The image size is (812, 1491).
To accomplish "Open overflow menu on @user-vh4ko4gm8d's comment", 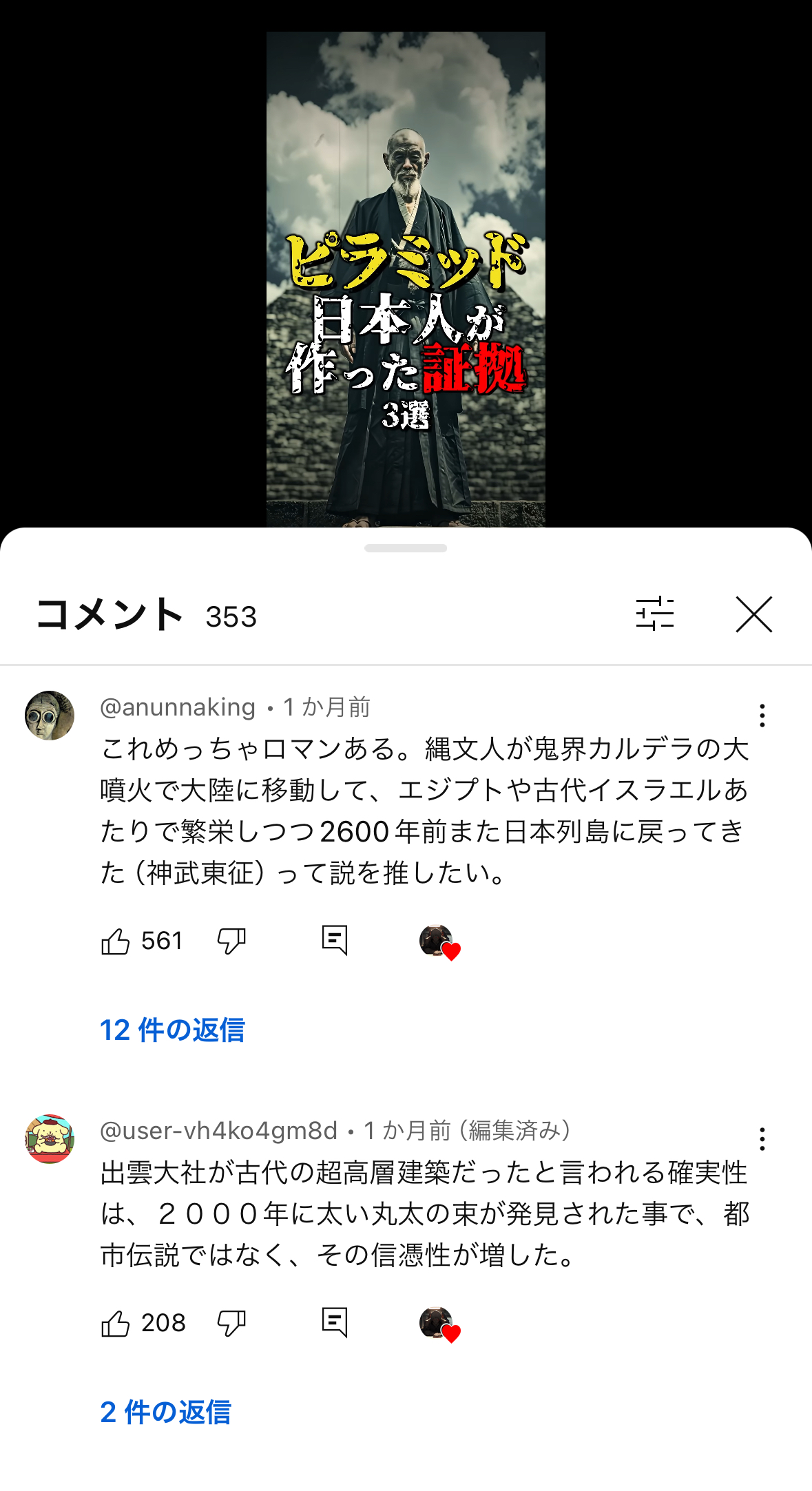I will pos(762,1139).
